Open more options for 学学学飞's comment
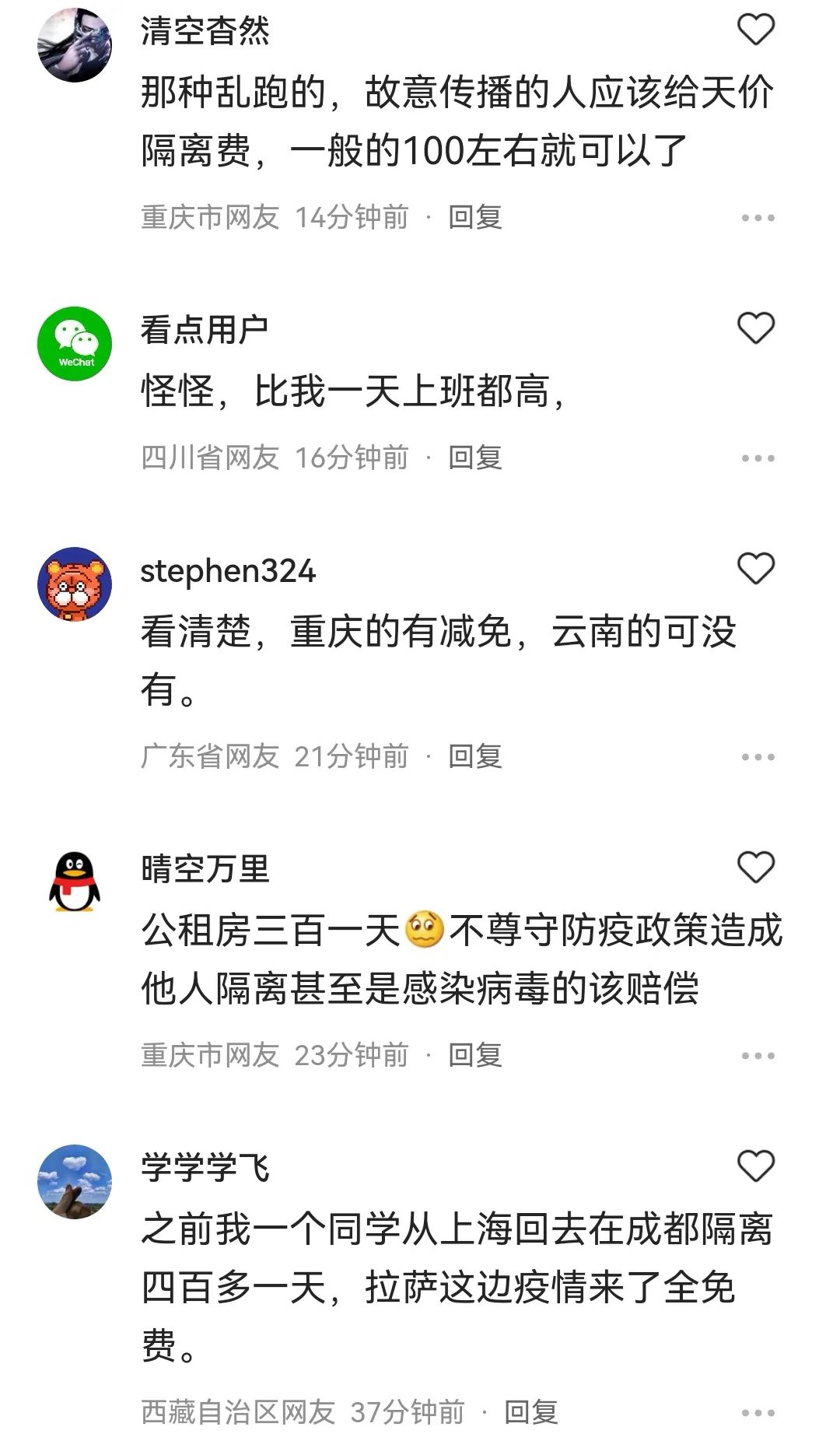 click(758, 1413)
